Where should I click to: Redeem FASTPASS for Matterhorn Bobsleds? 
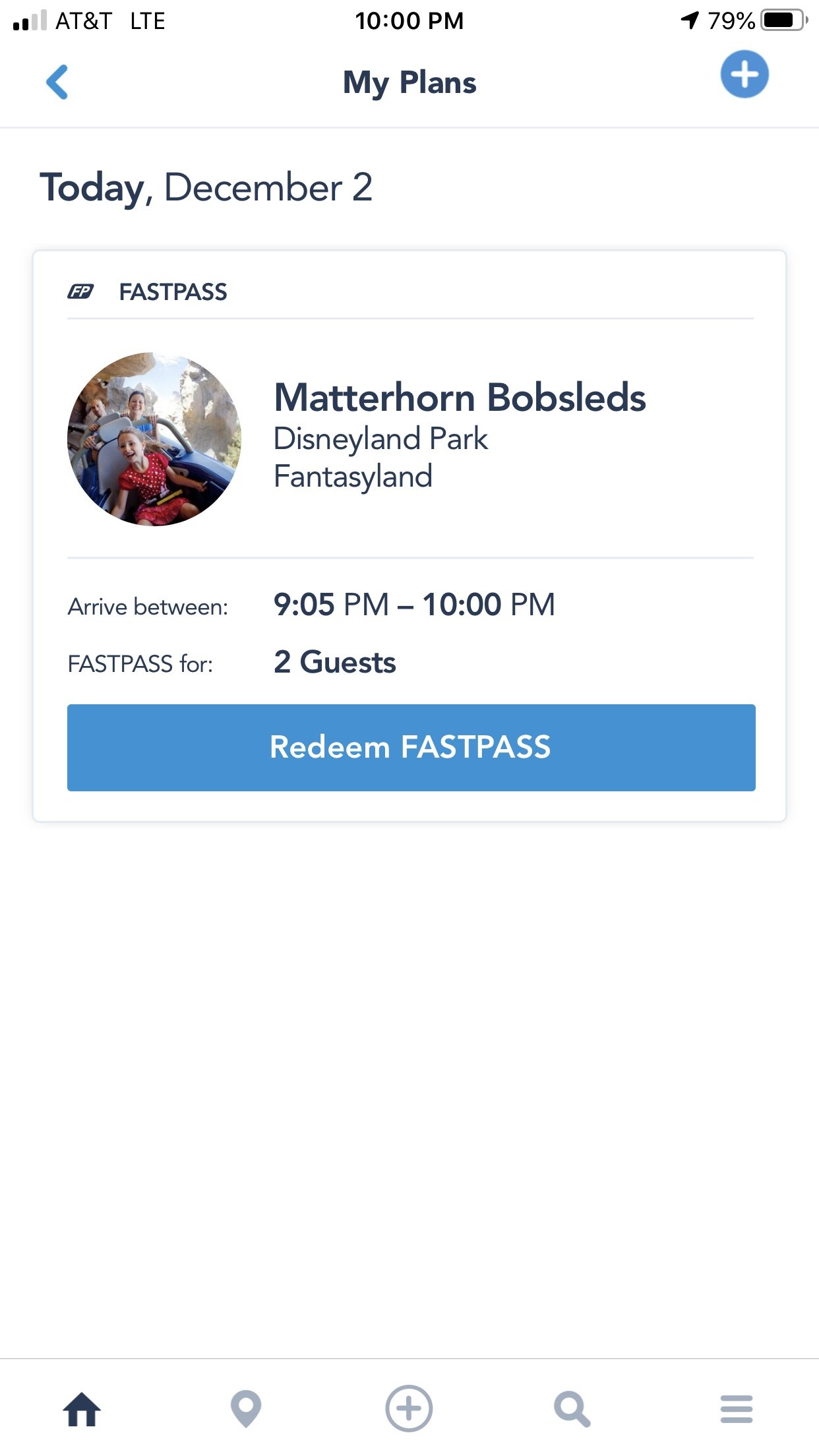point(411,747)
